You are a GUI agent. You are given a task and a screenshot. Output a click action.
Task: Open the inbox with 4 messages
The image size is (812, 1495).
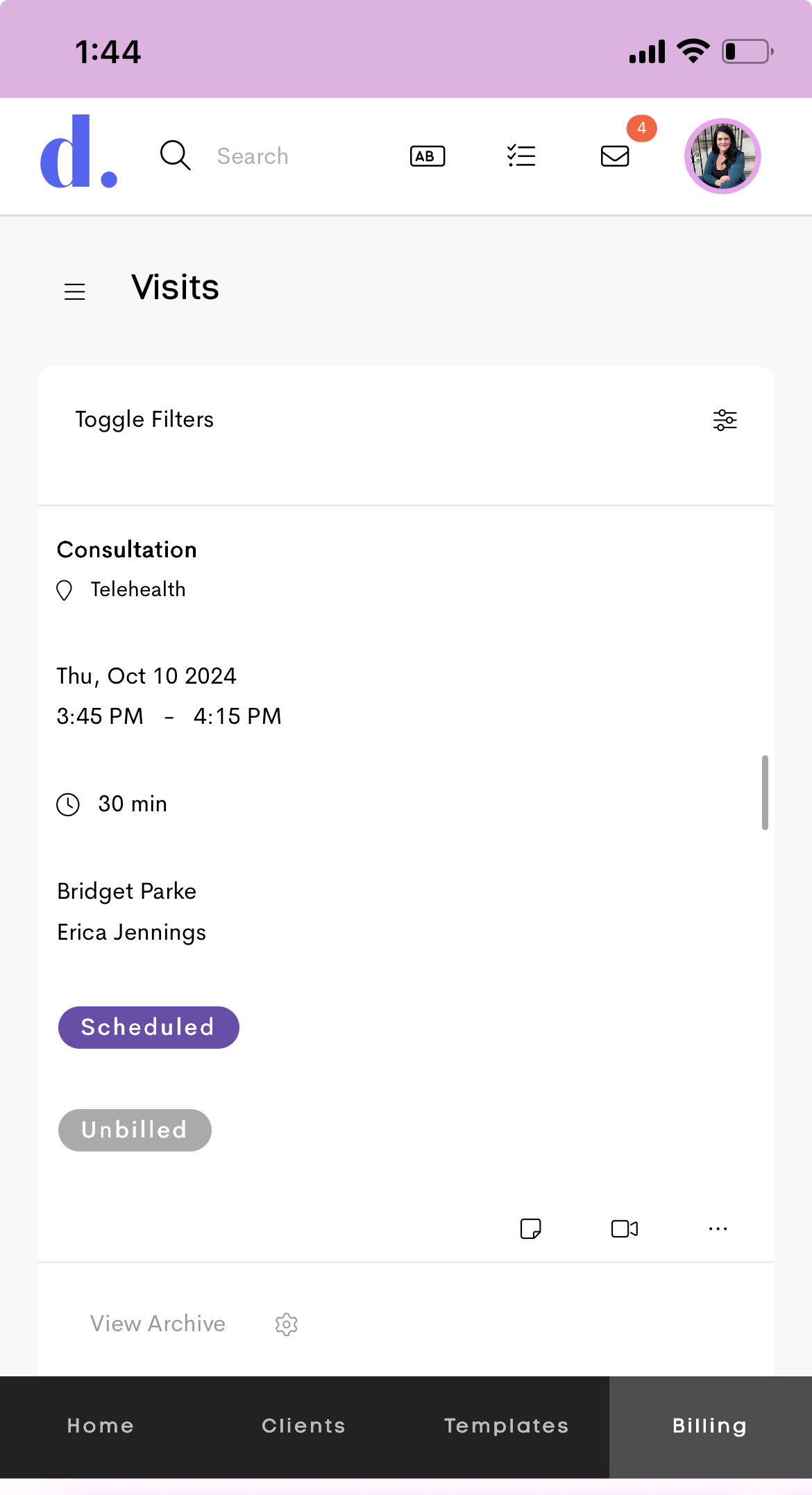(615, 156)
